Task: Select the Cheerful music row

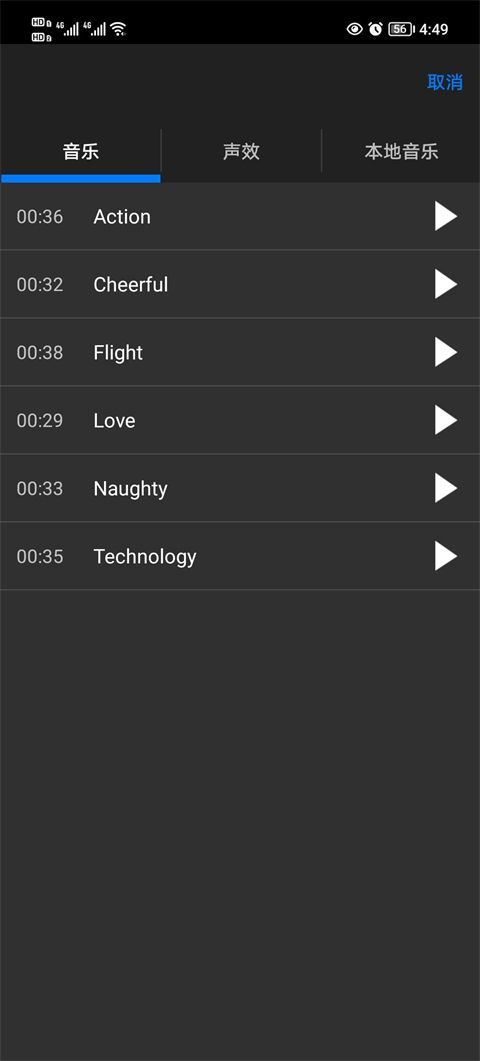Action: [240, 284]
